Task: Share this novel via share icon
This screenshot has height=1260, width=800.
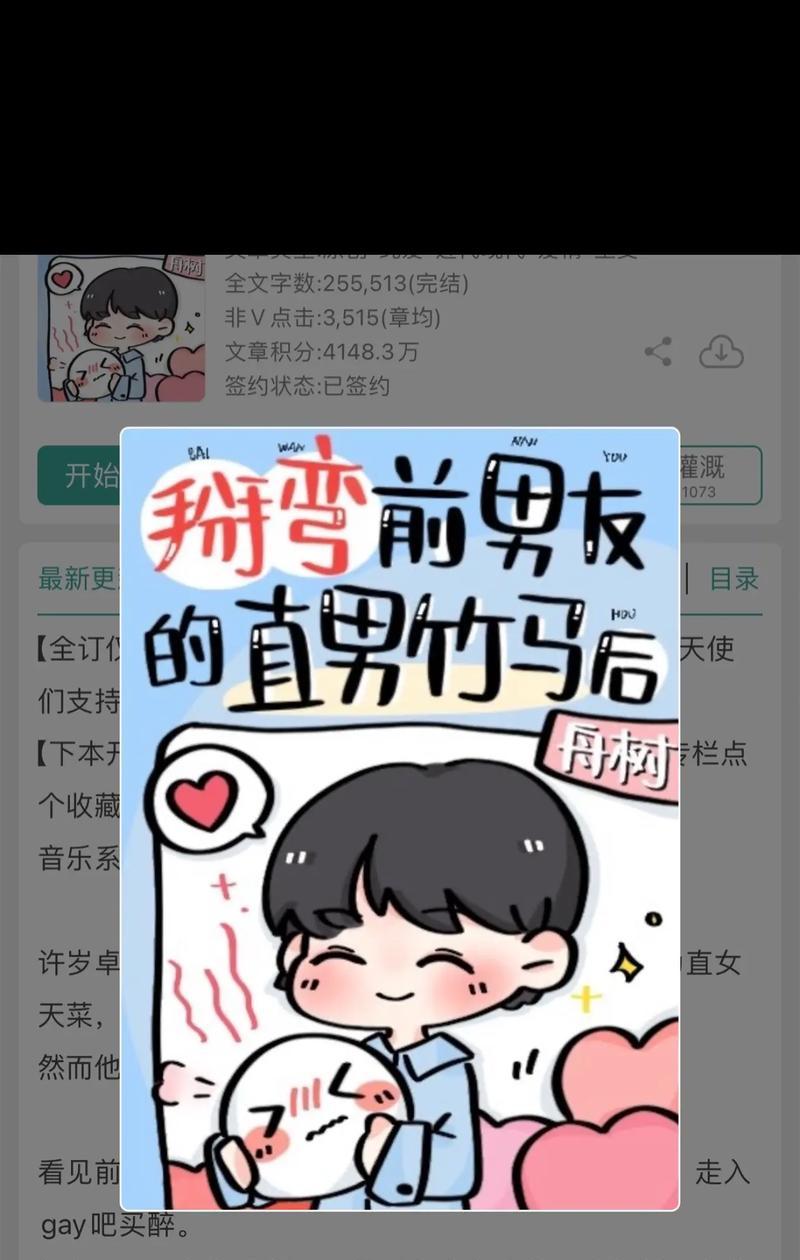Action: click(658, 352)
